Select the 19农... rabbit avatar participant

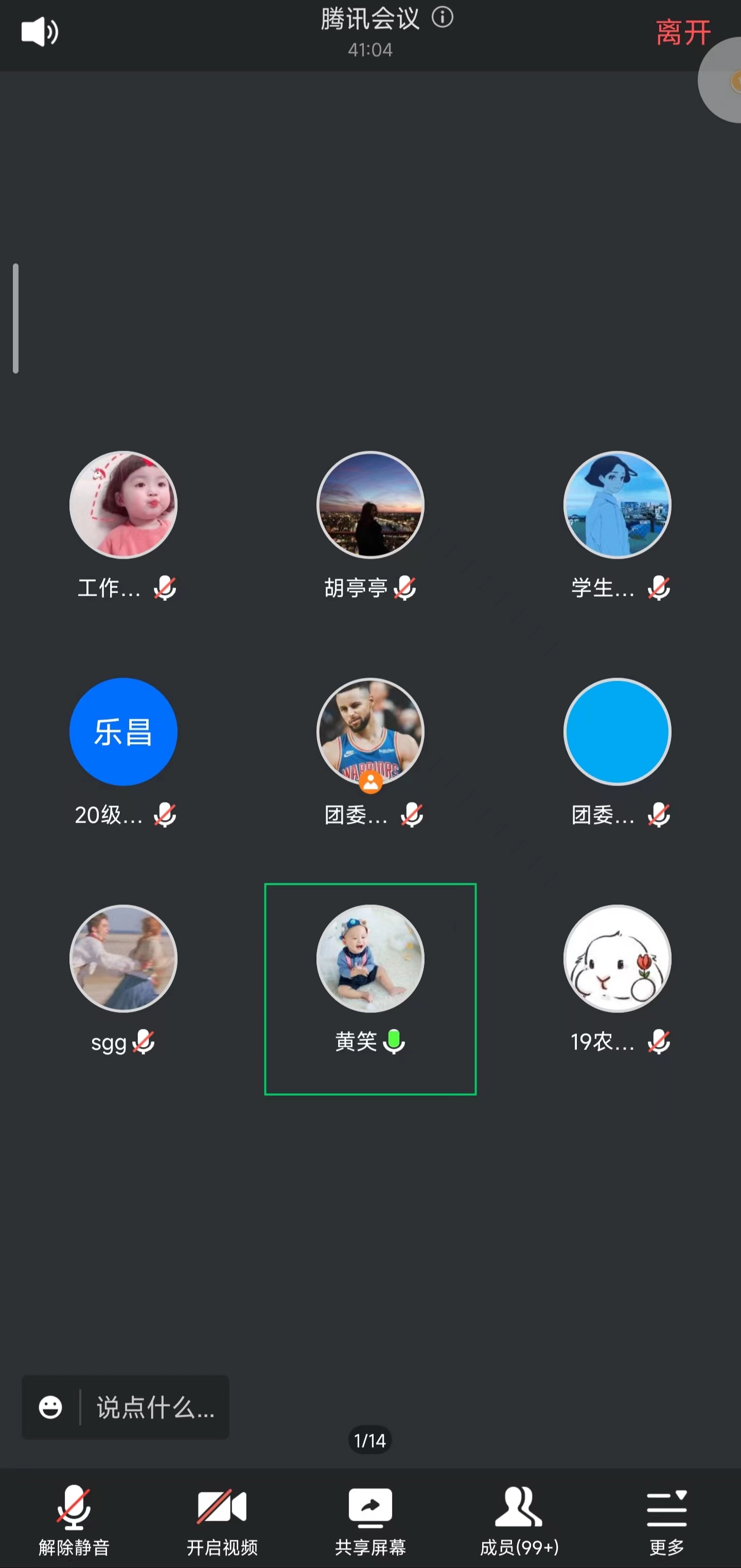pos(617,959)
